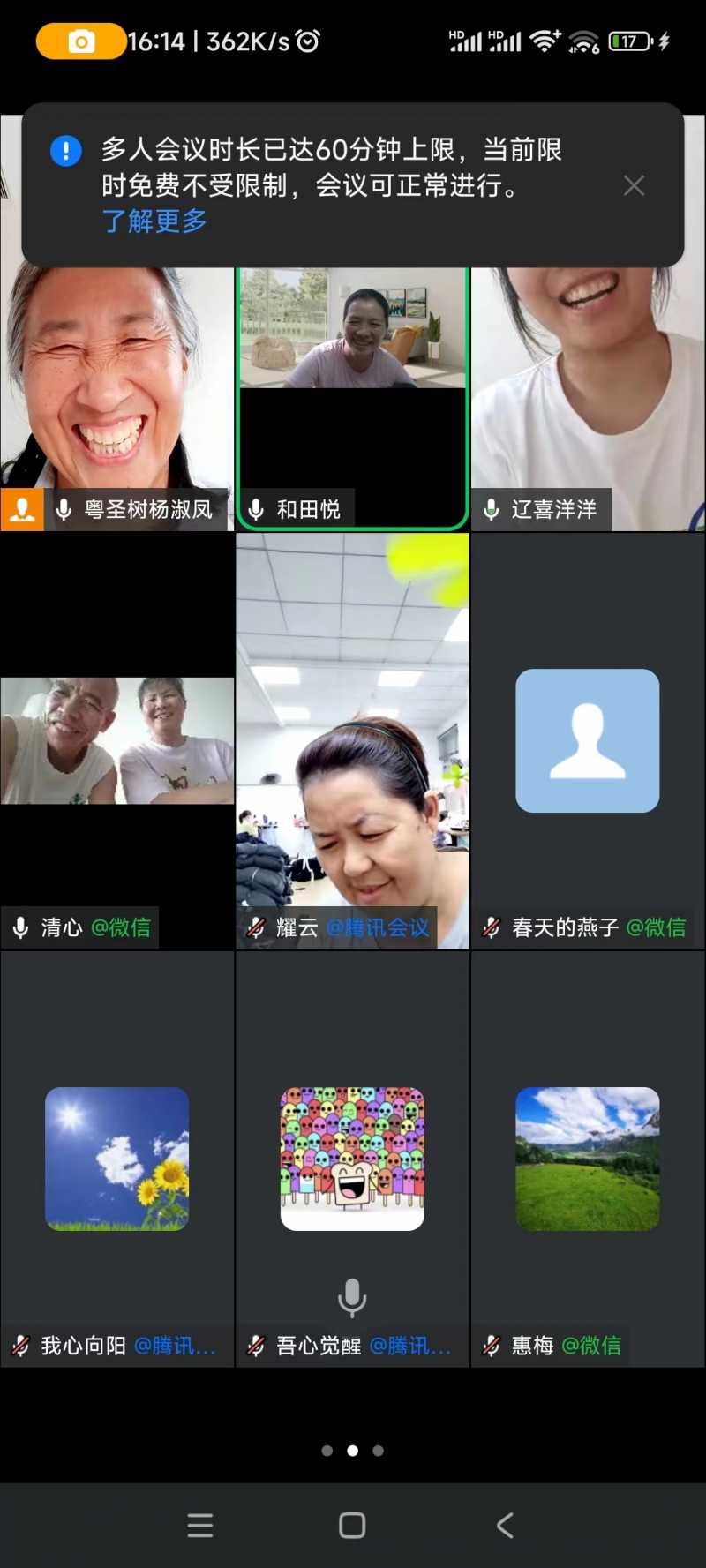The image size is (706, 1568).
Task: Select 清心's video tile
Action: [x=116, y=741]
